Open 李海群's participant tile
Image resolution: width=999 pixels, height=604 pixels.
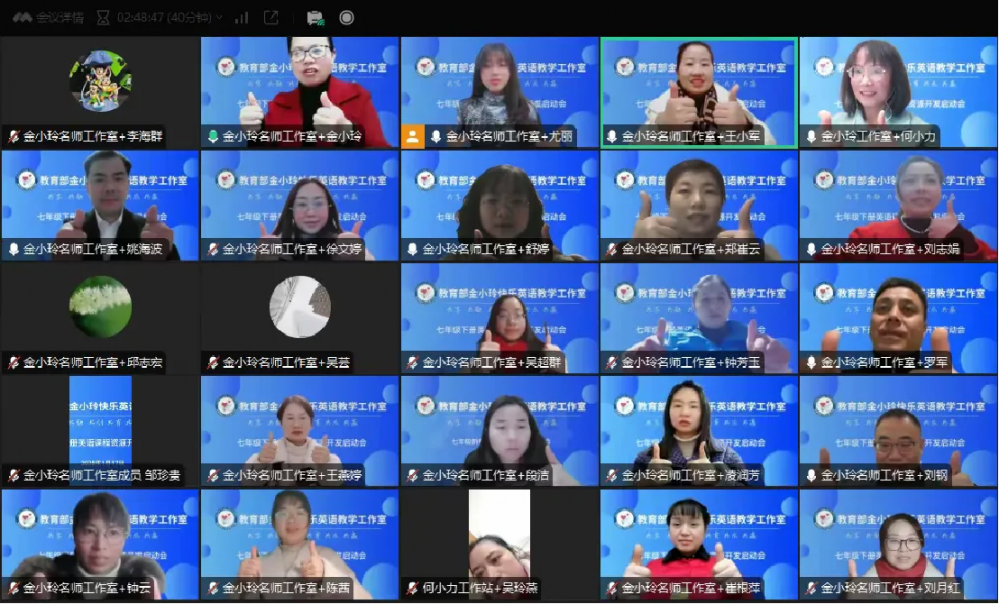click(100, 92)
